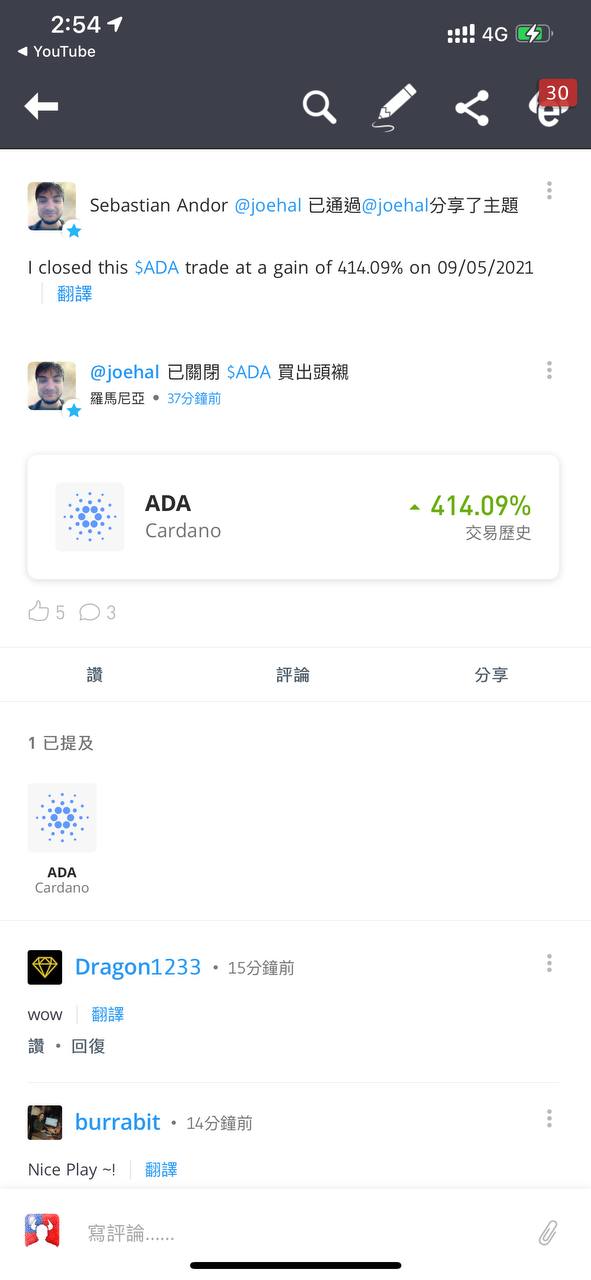
Task: Tap the pencil to write a post
Action: click(x=395, y=106)
